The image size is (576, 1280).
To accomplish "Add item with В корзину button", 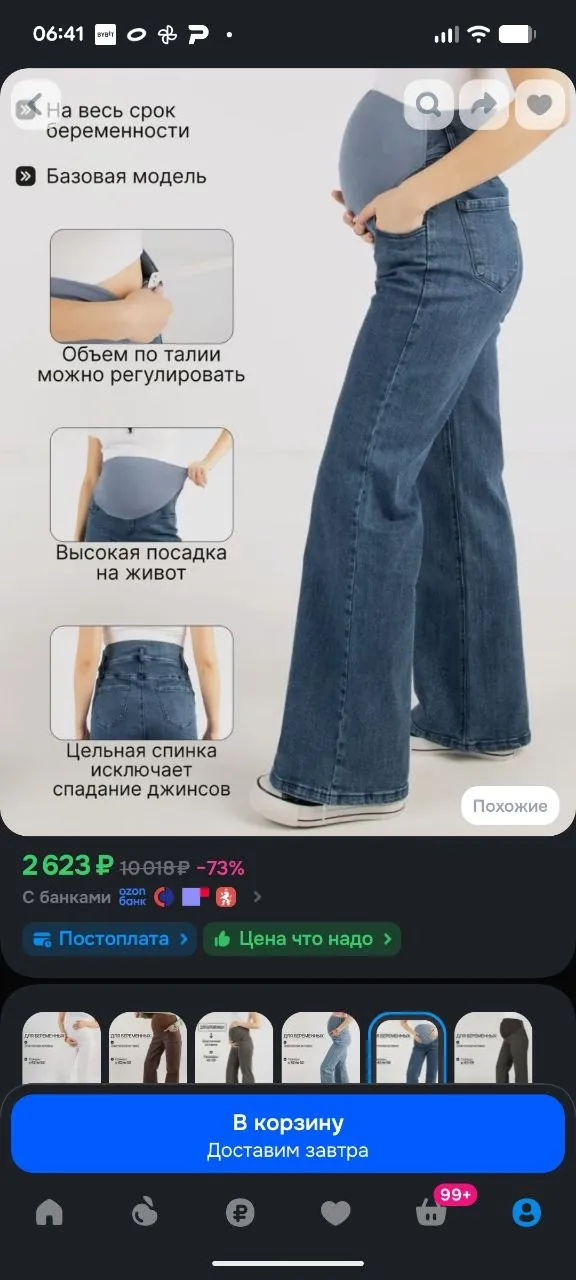I will click(288, 1134).
